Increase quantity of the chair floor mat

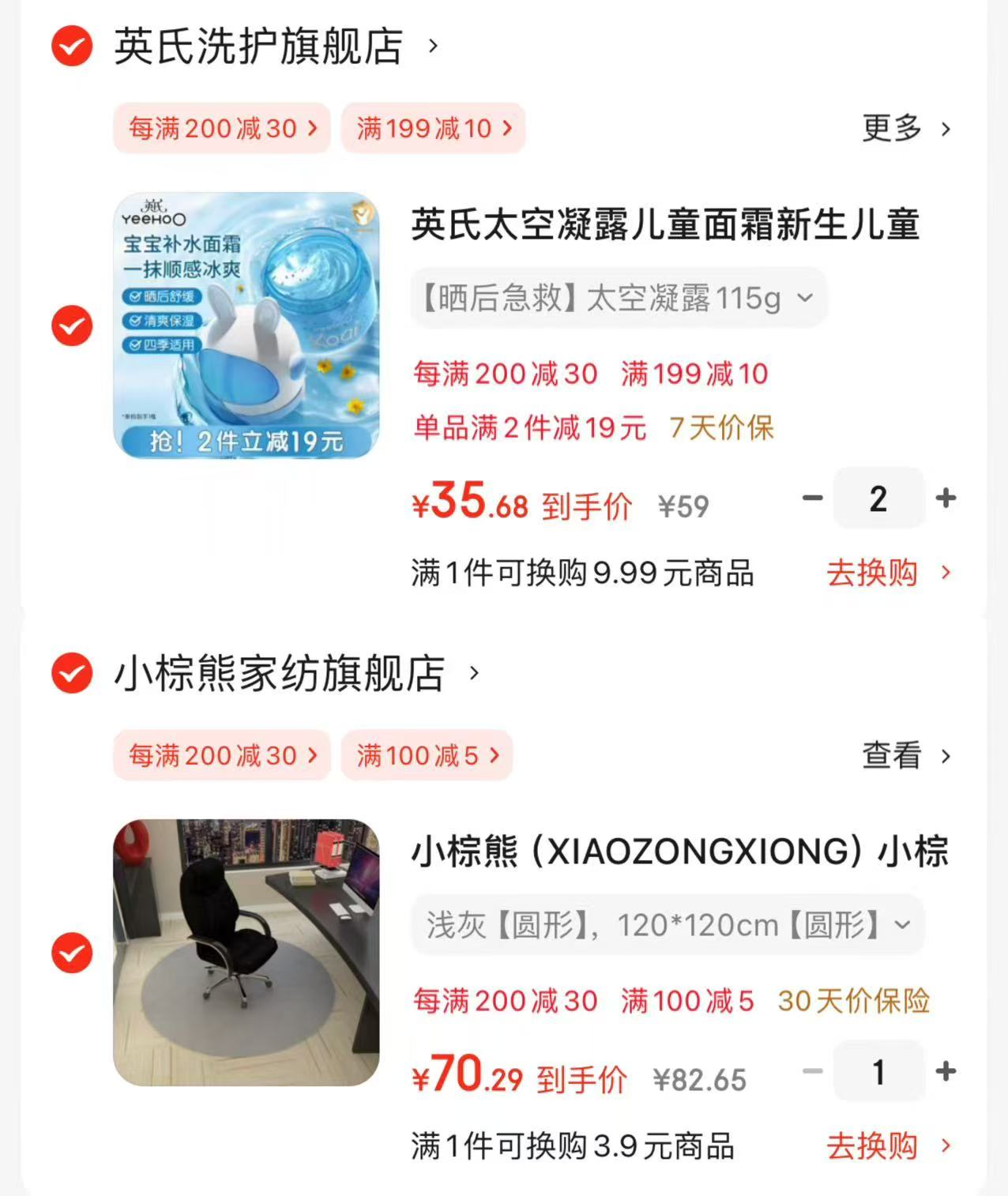tap(946, 1072)
